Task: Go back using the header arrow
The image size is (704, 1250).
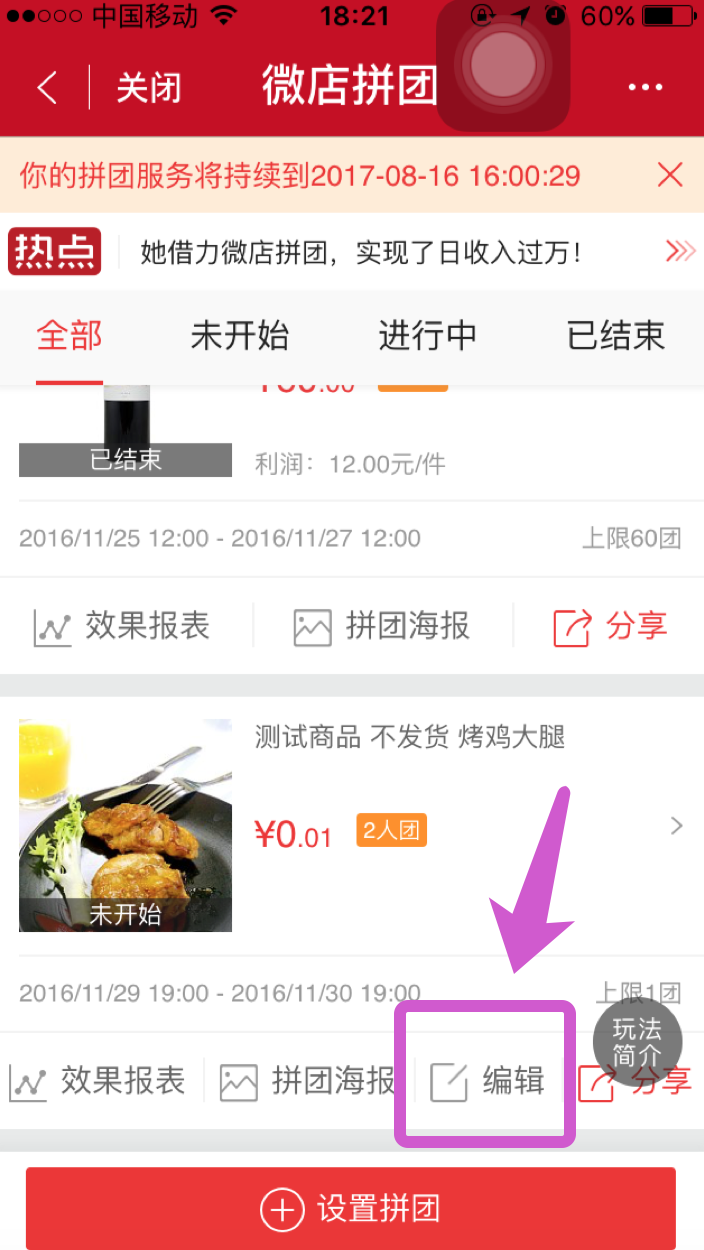Action: (x=47, y=88)
